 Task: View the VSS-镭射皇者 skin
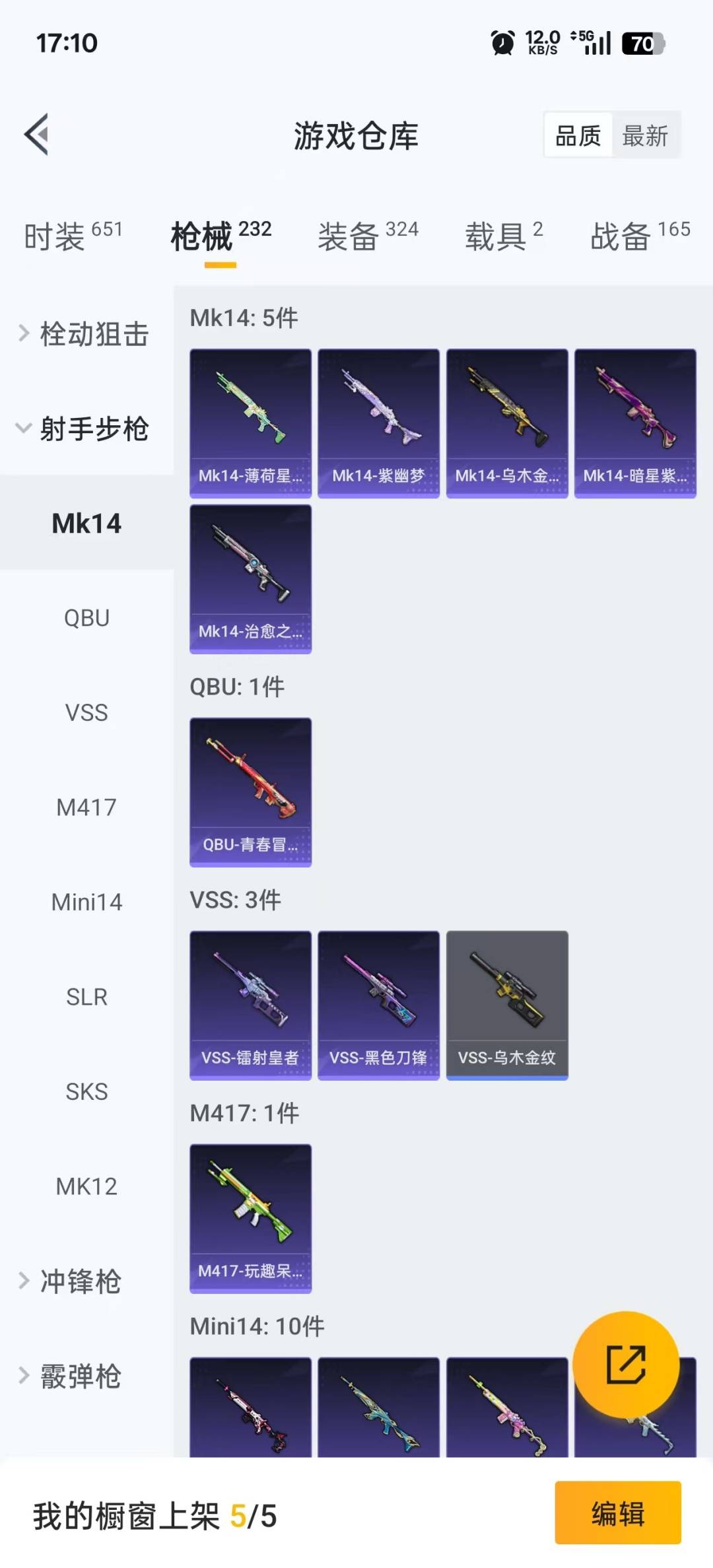pos(250,1005)
